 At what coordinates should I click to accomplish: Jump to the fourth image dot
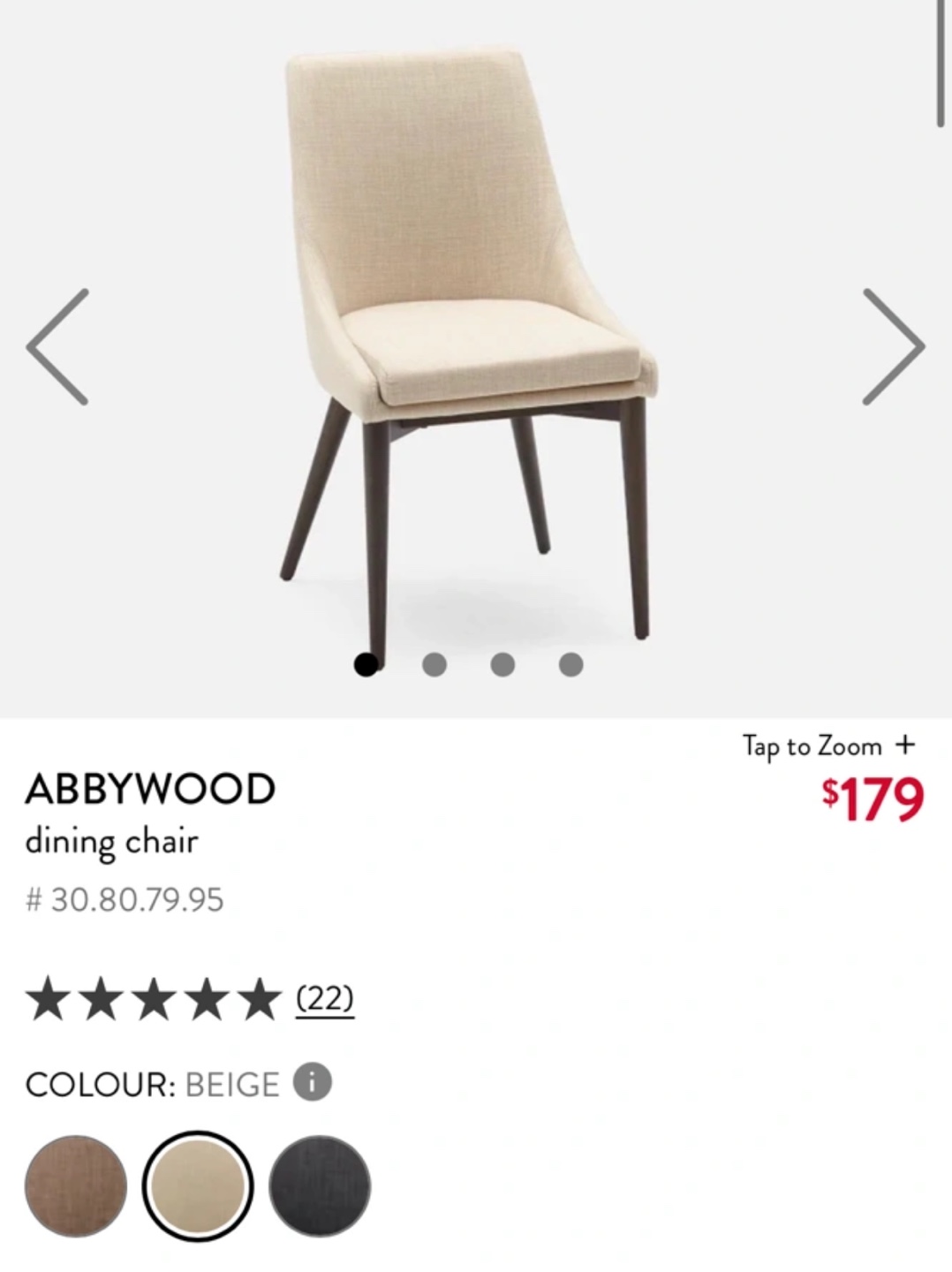[x=571, y=664]
